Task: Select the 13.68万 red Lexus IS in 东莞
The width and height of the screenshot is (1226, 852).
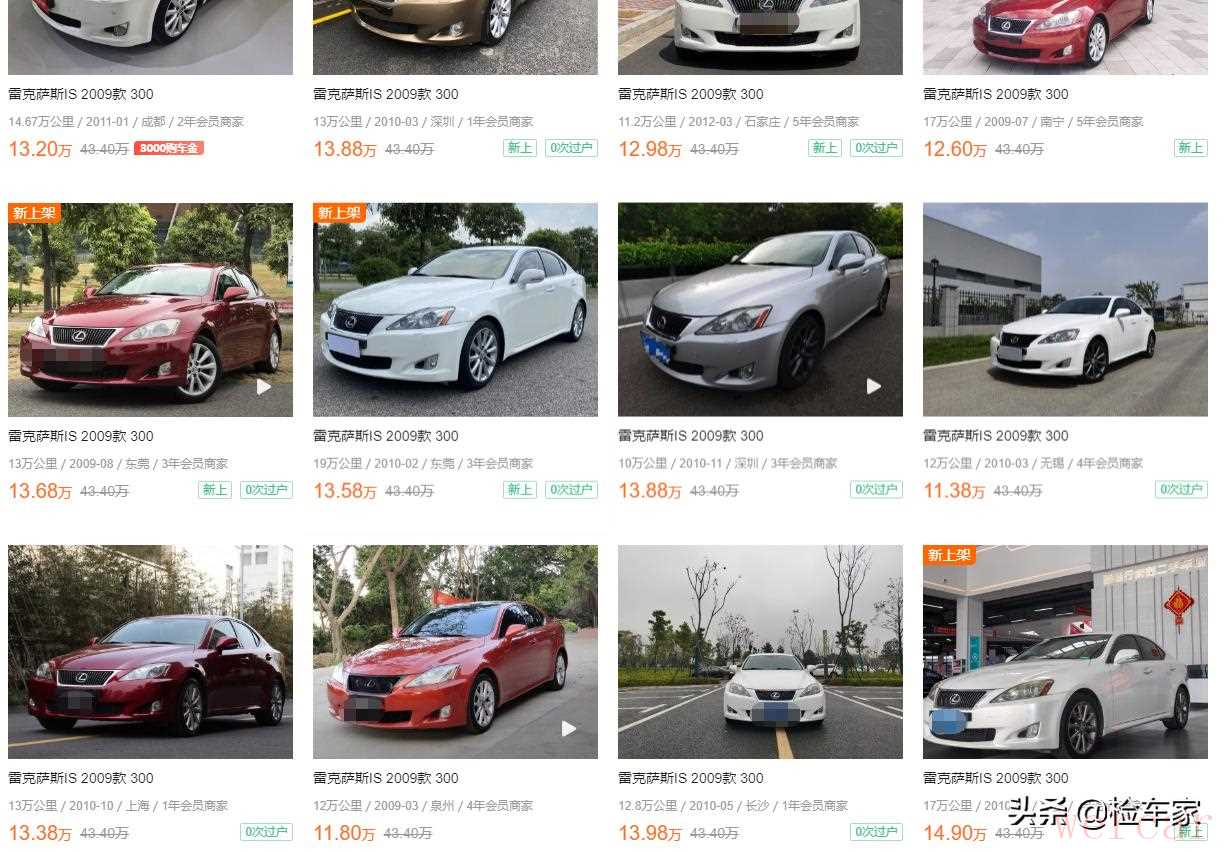Action: pyautogui.click(x=150, y=310)
